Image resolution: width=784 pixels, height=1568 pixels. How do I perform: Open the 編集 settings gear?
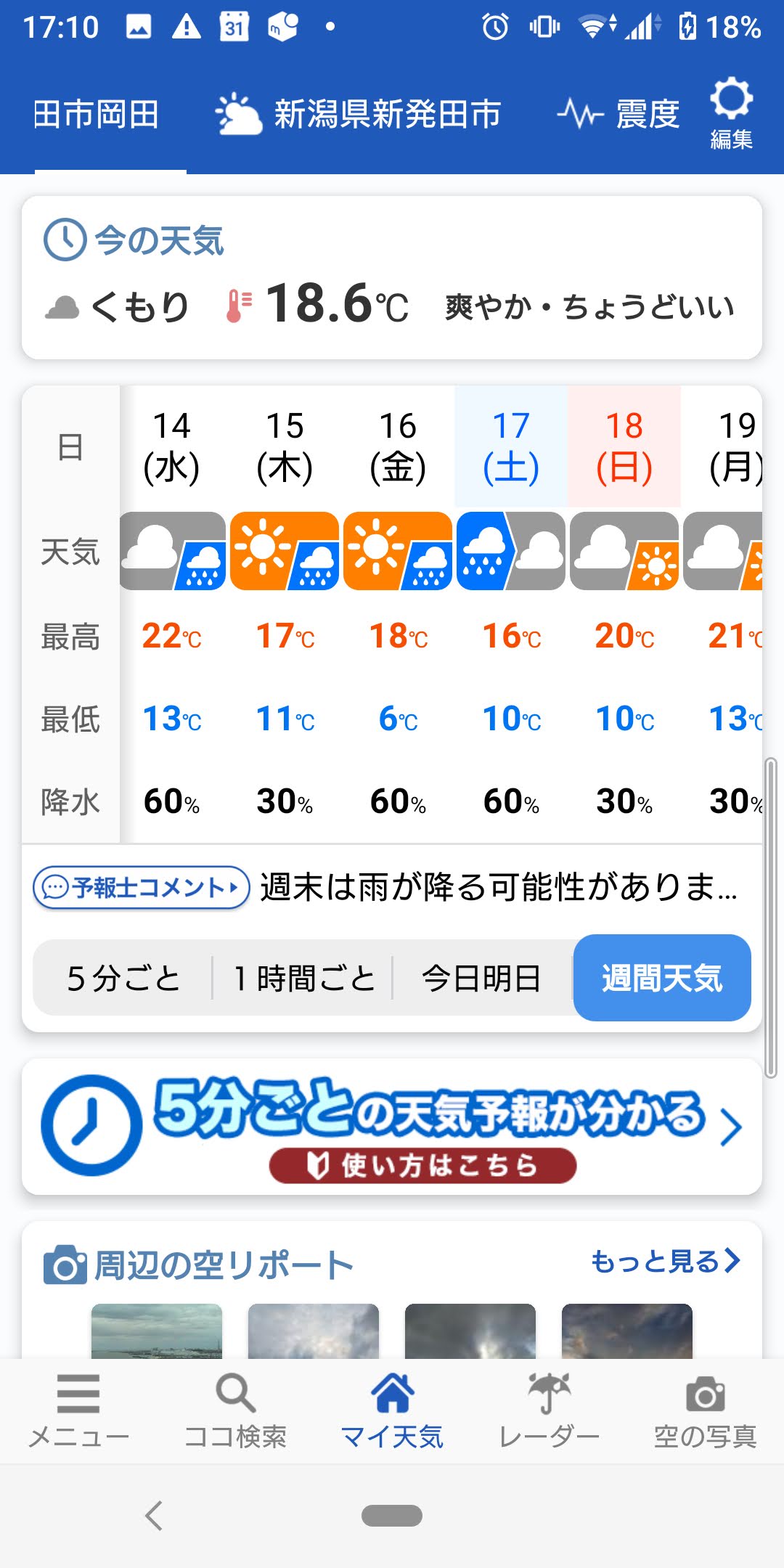(731, 112)
